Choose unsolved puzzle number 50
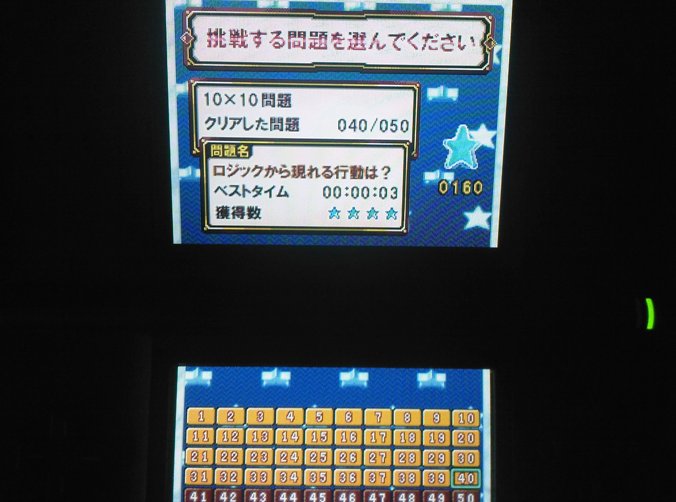The height and width of the screenshot is (502, 676). point(467,496)
